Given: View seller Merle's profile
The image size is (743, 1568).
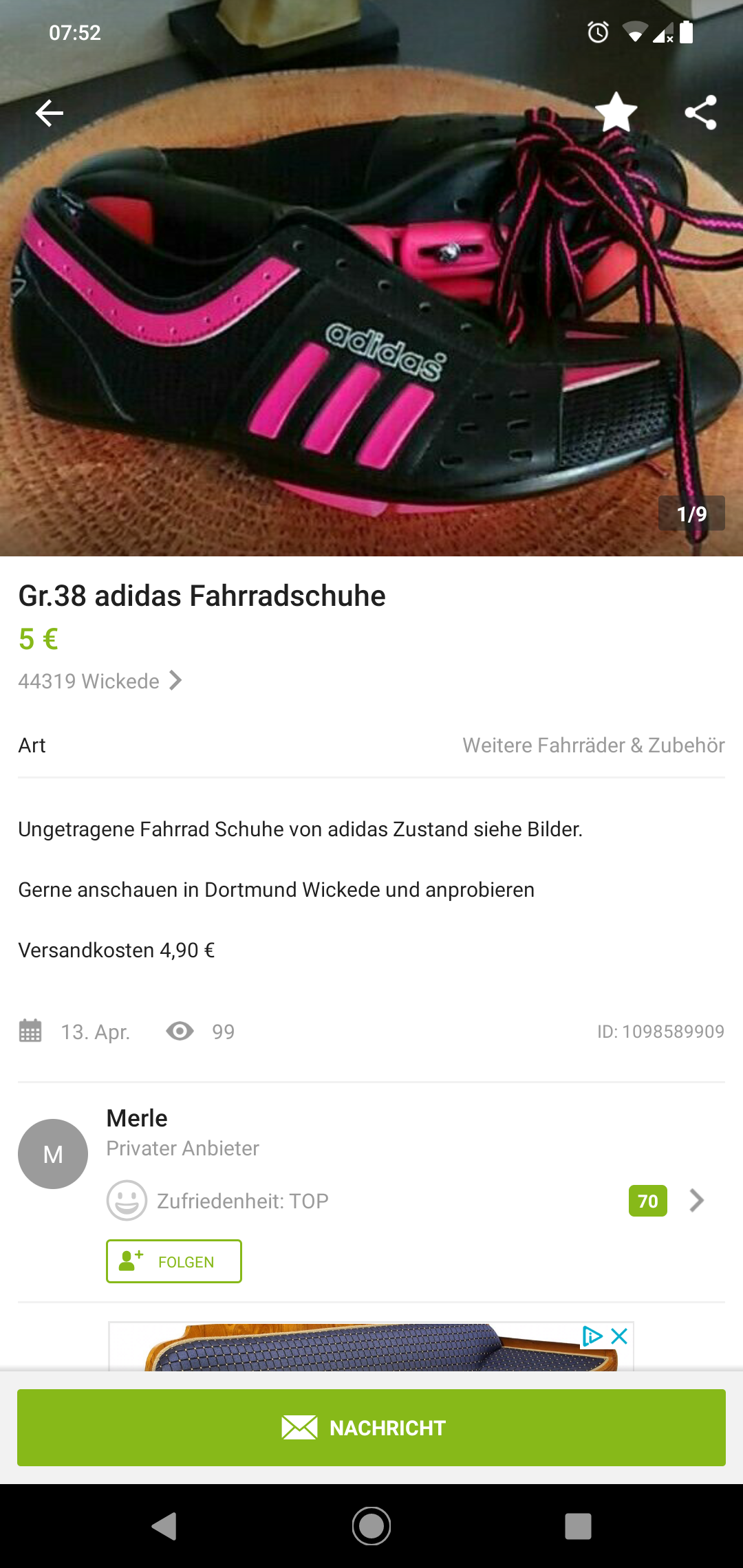Looking at the screenshot, I should coord(137,1118).
